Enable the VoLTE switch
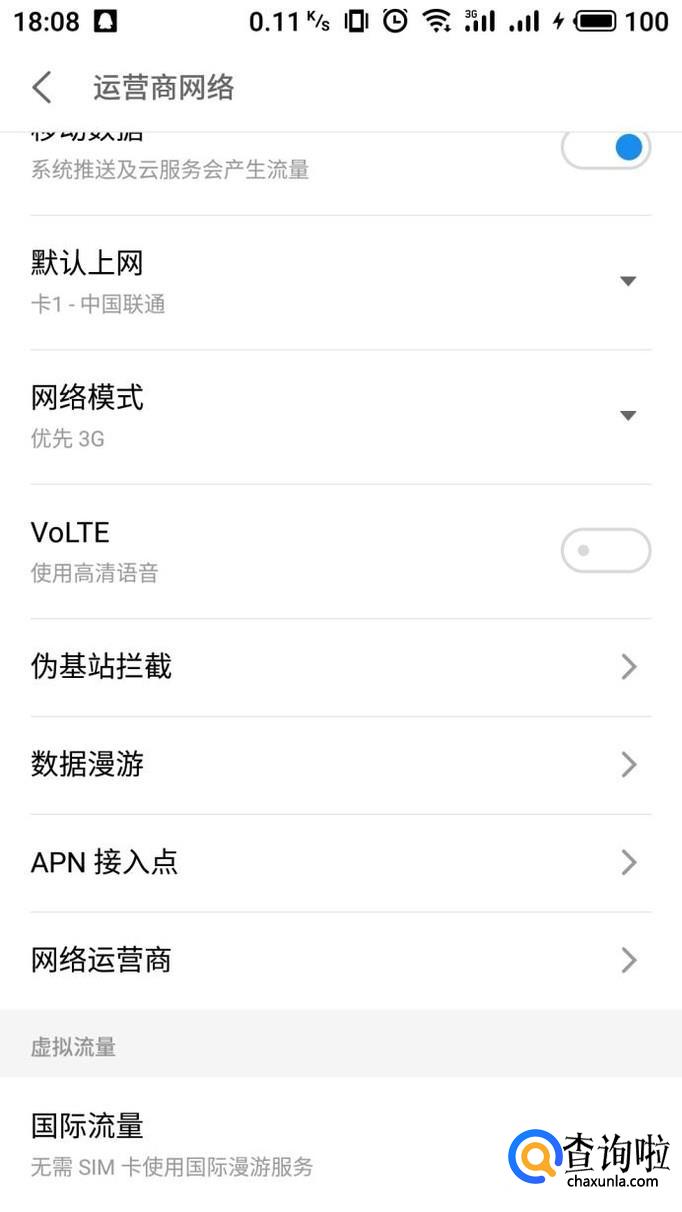This screenshot has width=682, height=1212. [605, 550]
